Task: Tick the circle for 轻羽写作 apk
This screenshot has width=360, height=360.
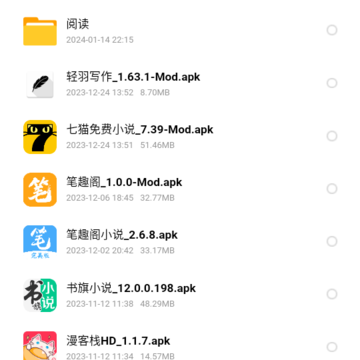Action: tap(332, 83)
